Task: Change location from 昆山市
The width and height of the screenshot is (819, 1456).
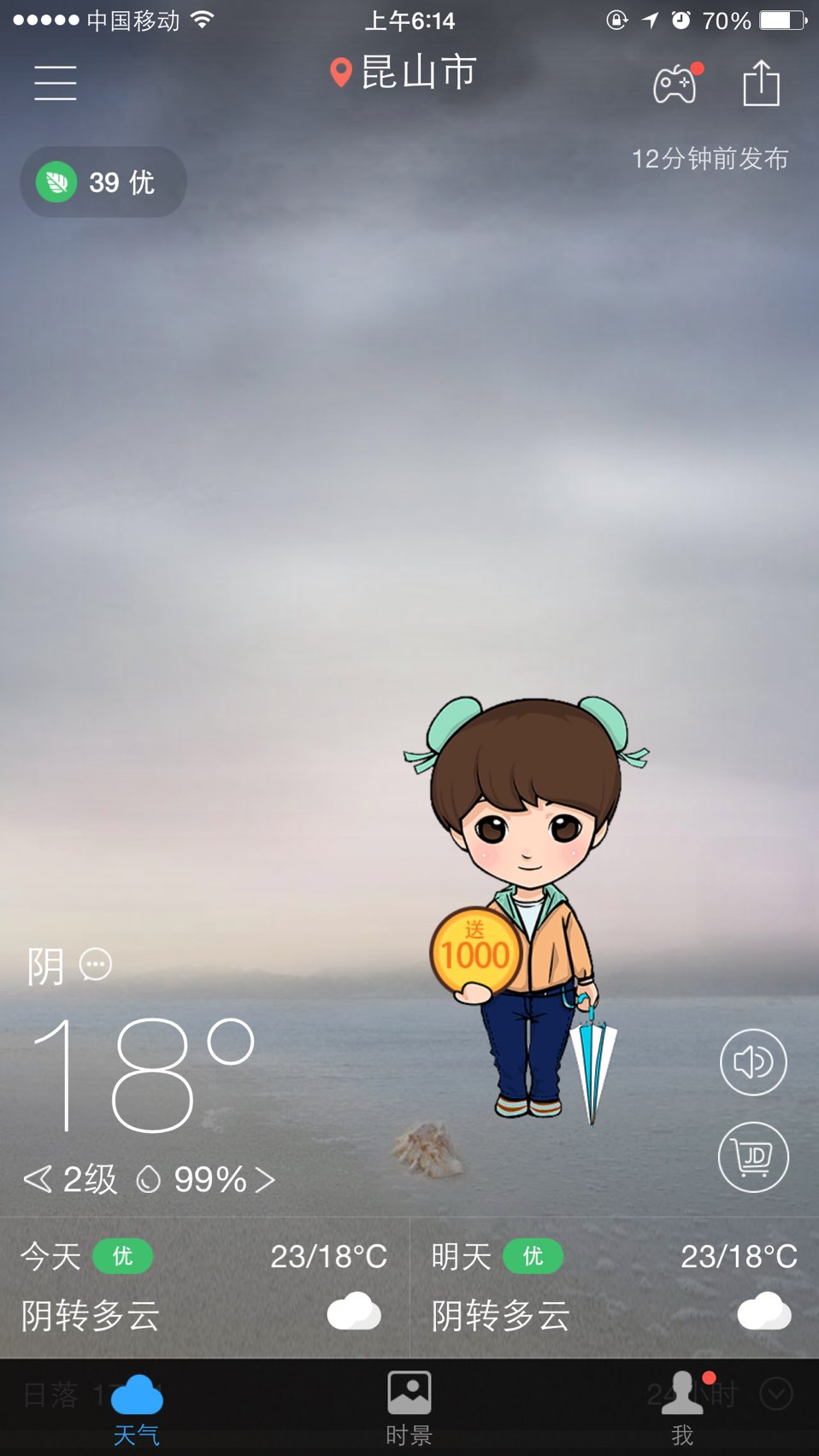Action: (404, 73)
